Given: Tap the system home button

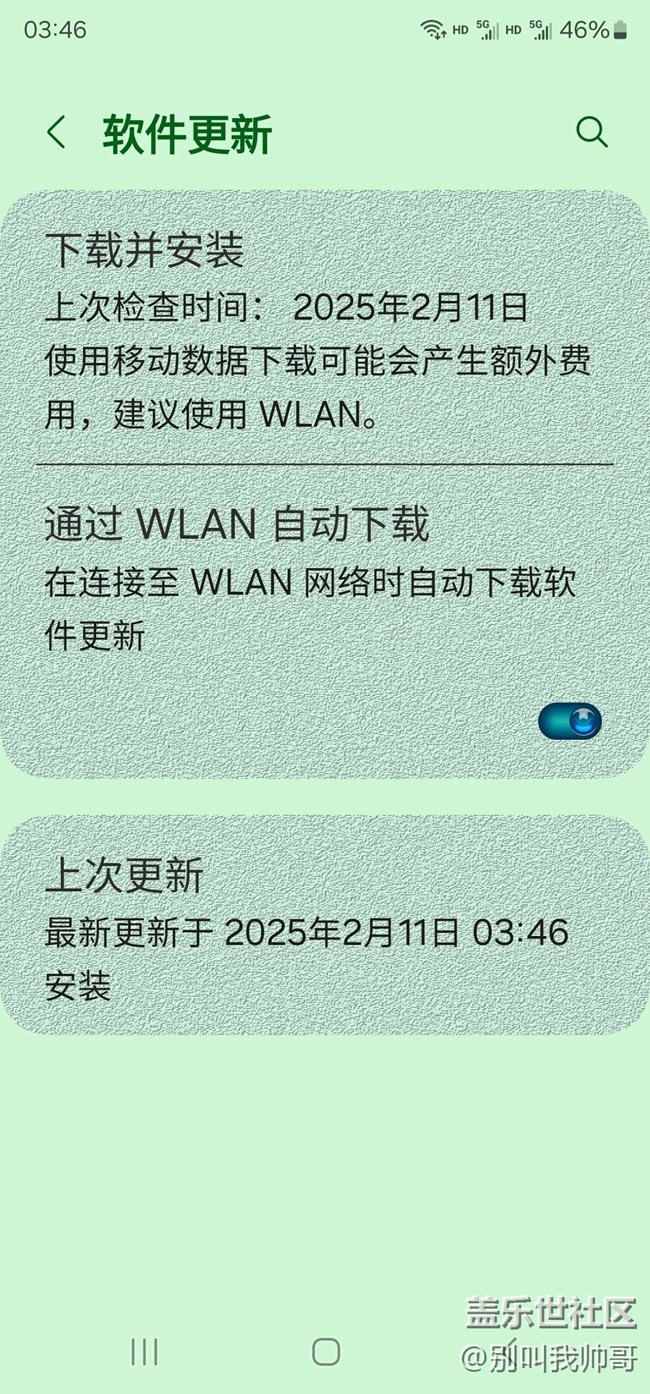Looking at the screenshot, I should [x=326, y=1352].
